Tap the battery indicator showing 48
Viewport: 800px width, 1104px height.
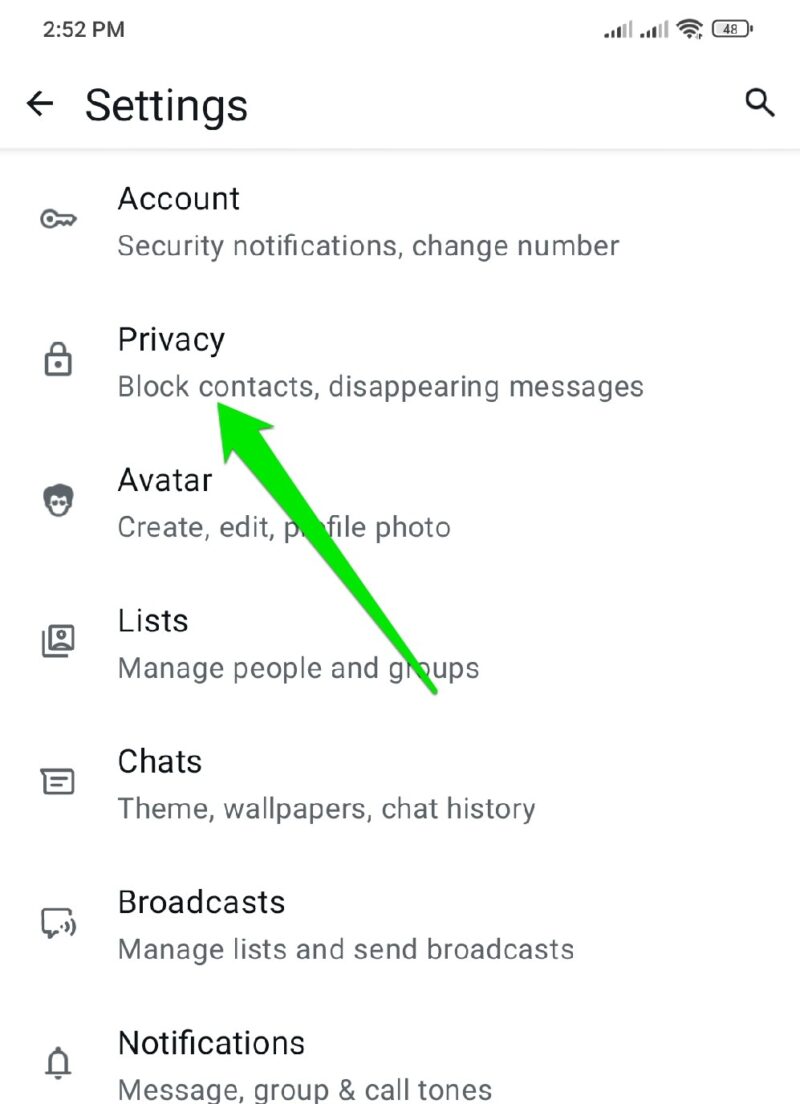730,28
